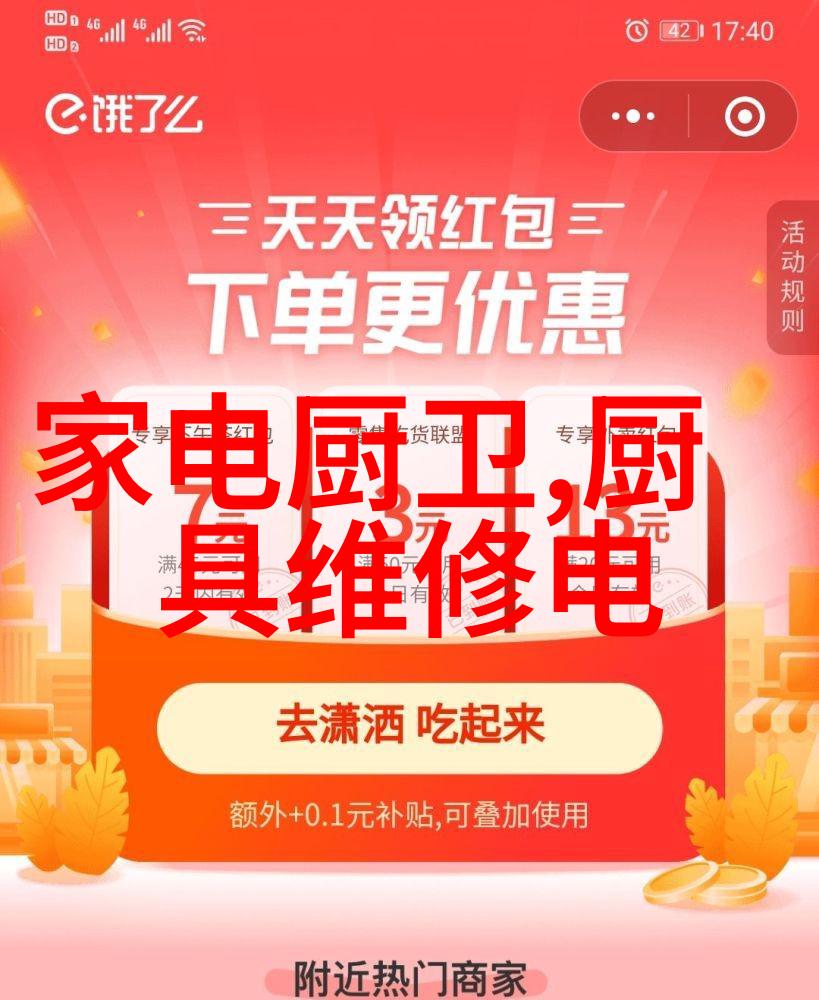Close the mini program with the circle button
The width and height of the screenshot is (819, 1000).
[743, 117]
